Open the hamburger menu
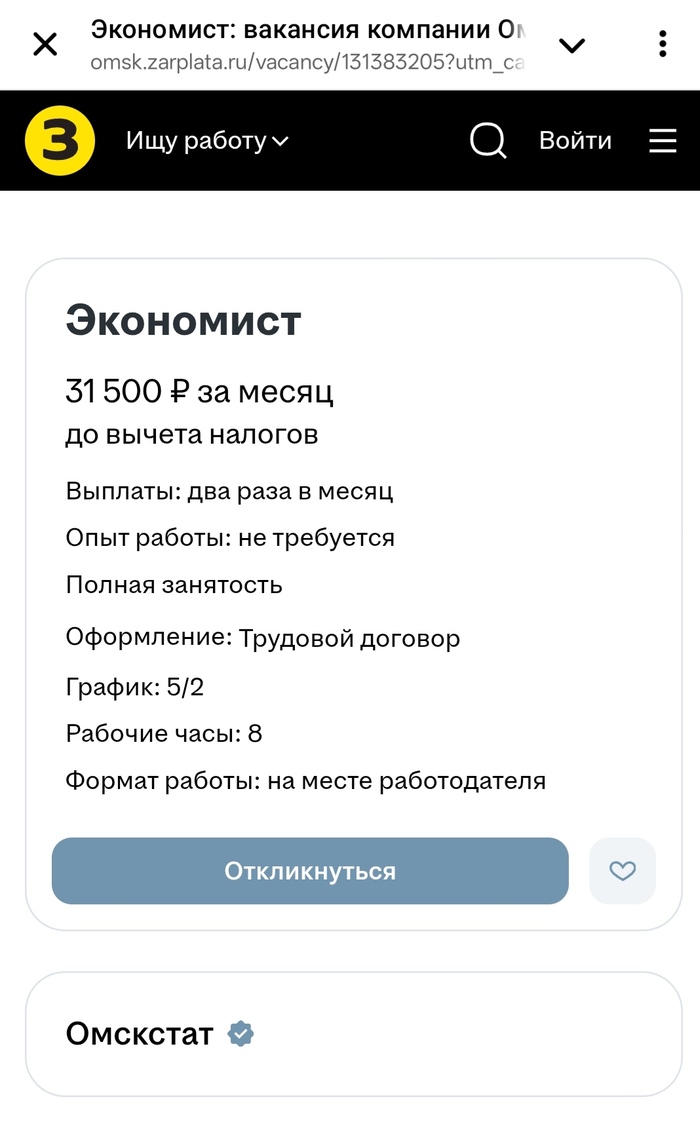Screen dimensions: 700x1139 663,141
